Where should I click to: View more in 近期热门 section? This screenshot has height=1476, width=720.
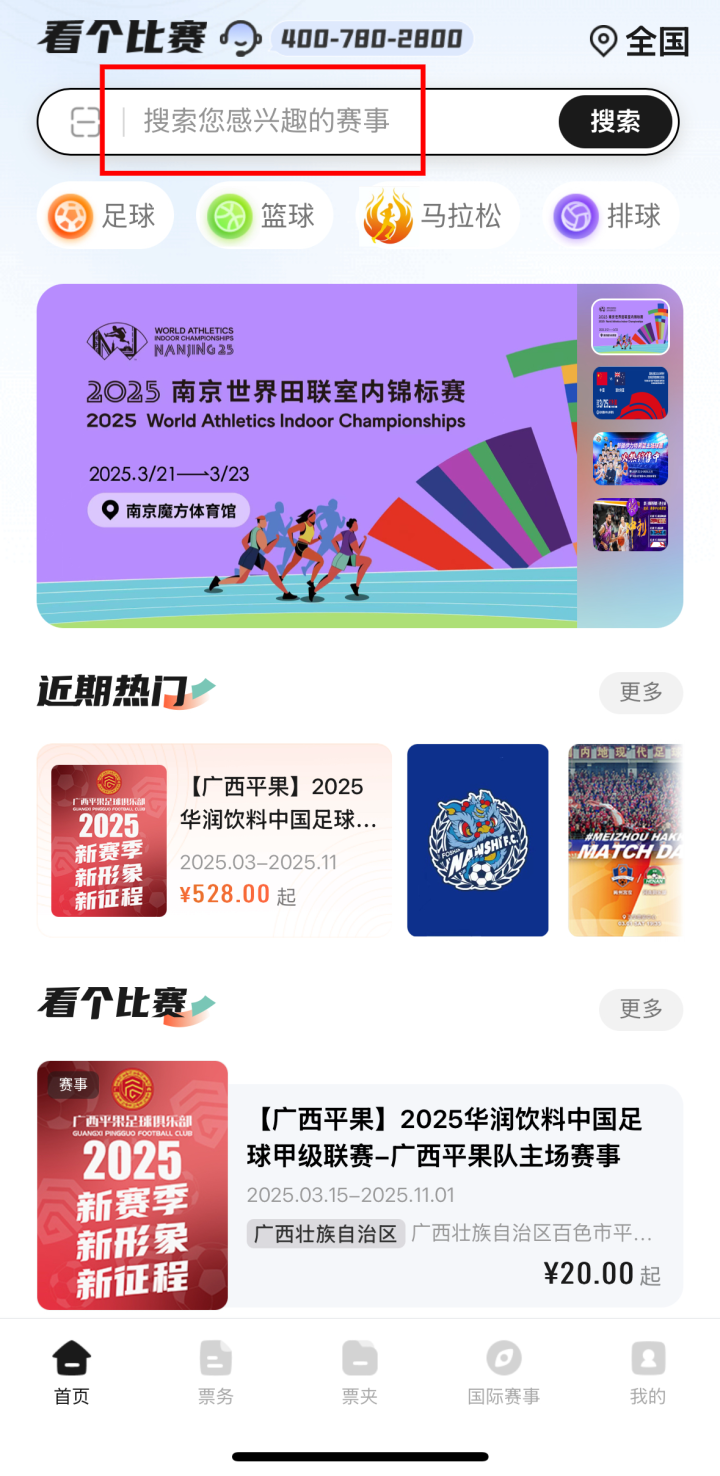pos(640,692)
